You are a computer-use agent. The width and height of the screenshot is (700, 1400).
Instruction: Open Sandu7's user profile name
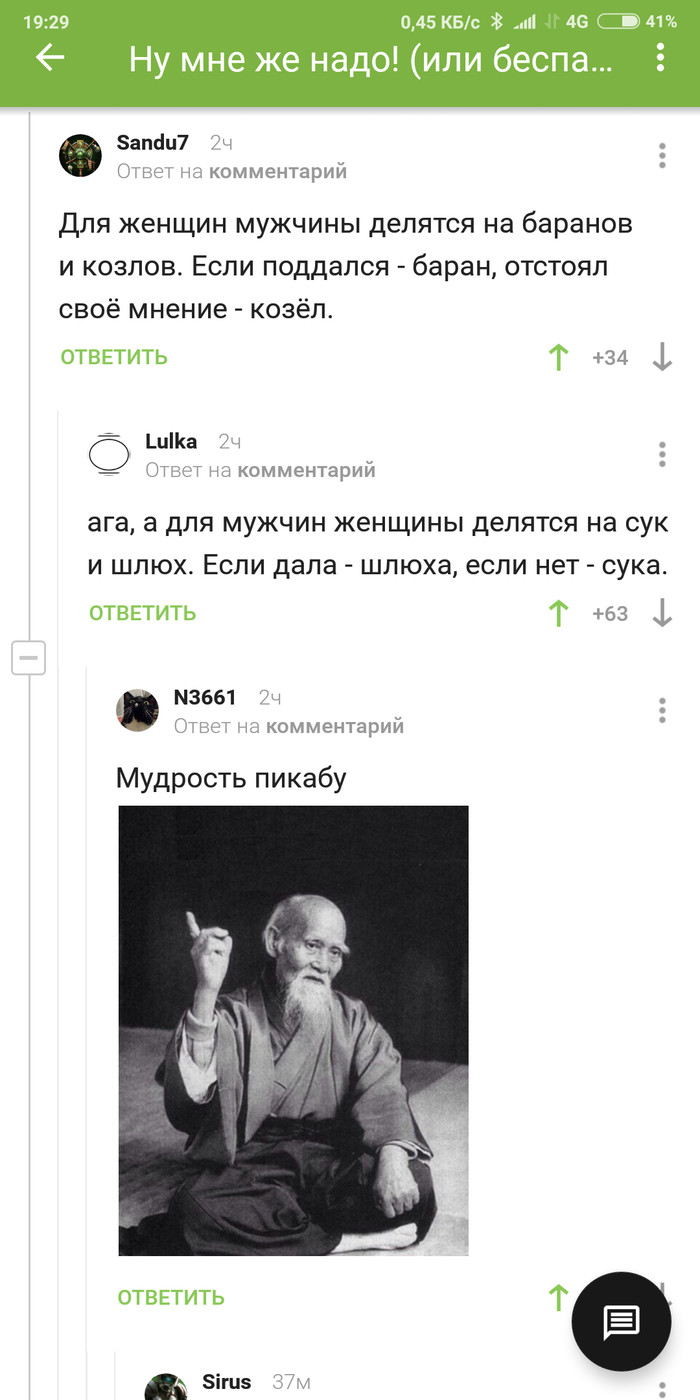152,143
